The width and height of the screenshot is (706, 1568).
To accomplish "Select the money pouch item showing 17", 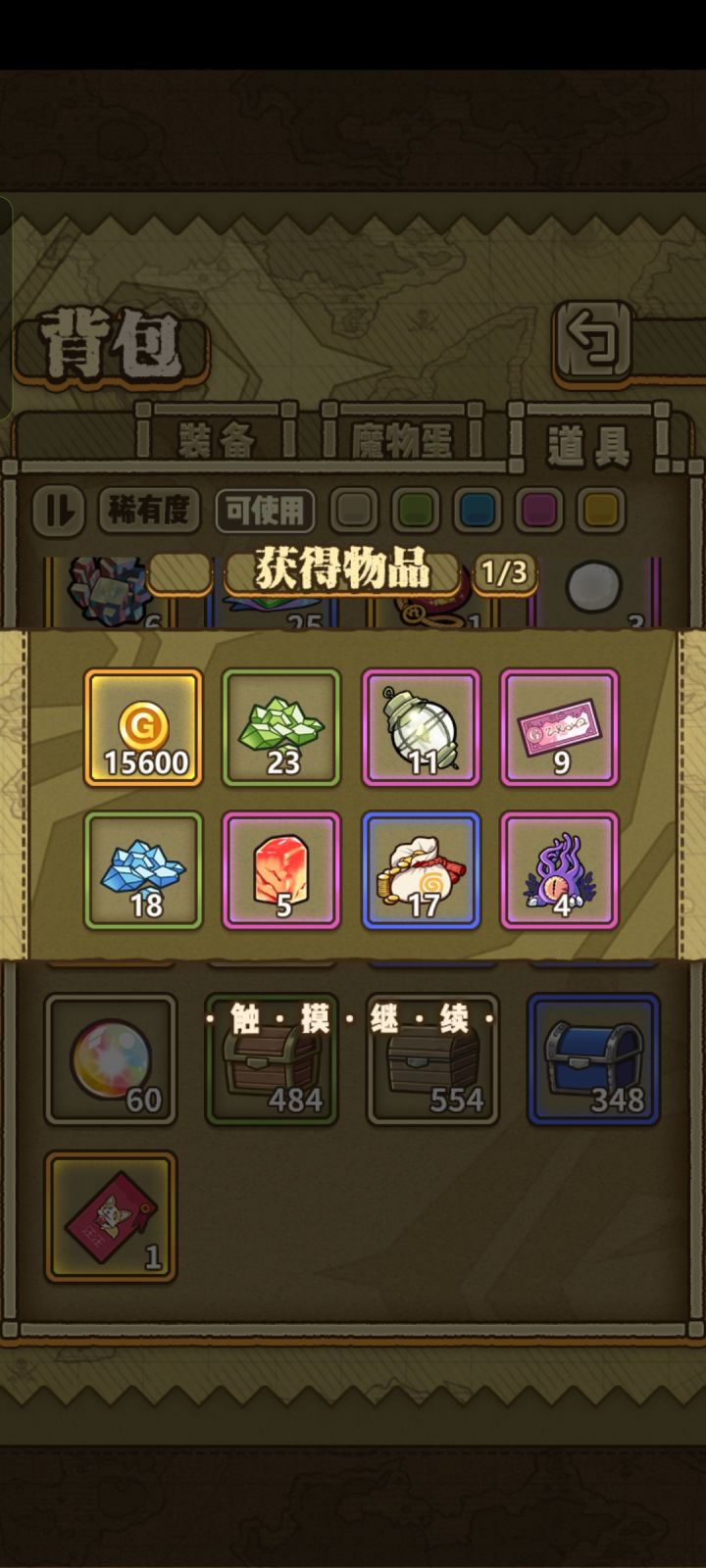I will (421, 870).
